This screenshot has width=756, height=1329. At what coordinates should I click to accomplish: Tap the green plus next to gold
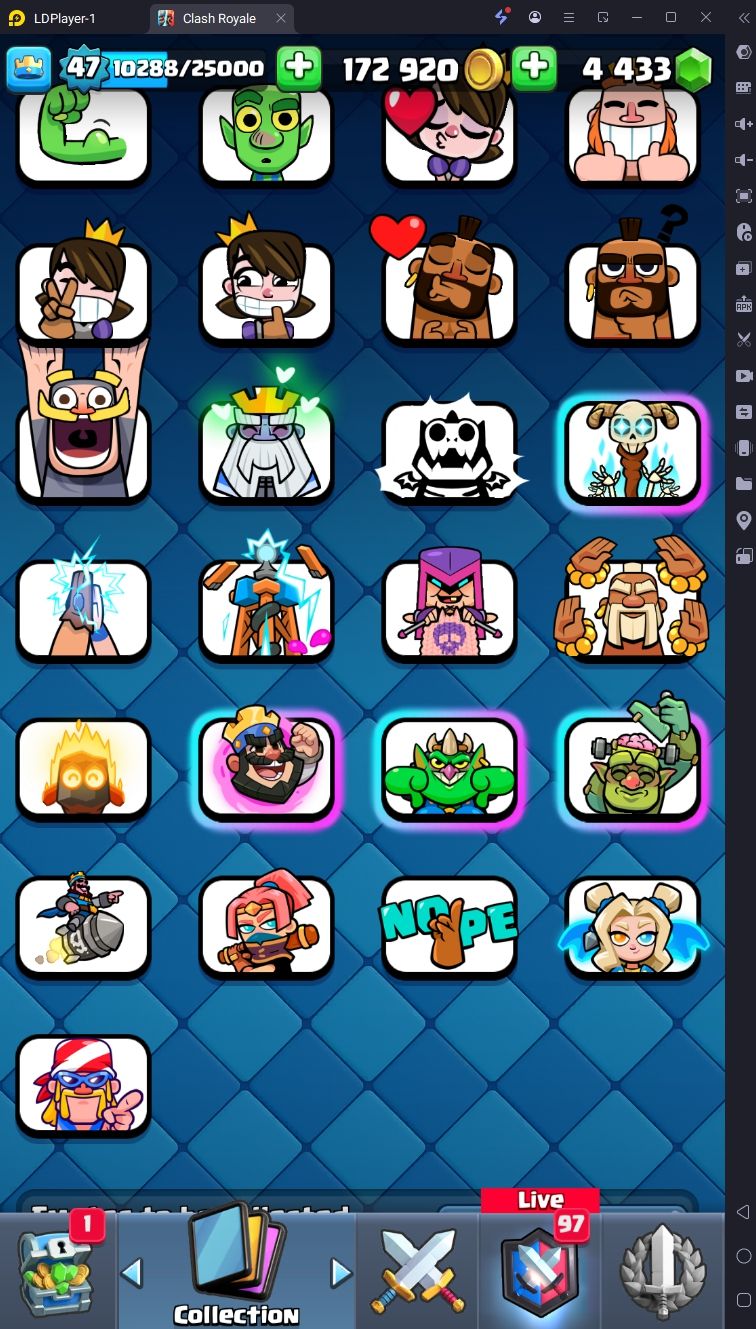coord(534,68)
